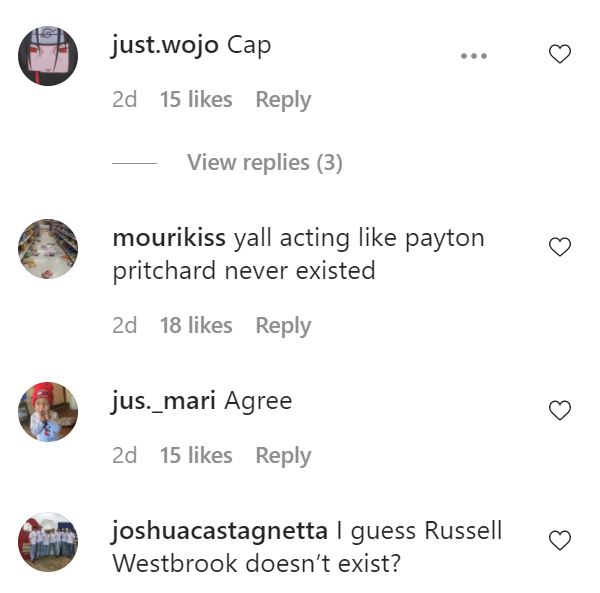The width and height of the screenshot is (600, 593).
Task: Reply to just.wojo's comment
Action: (283, 100)
